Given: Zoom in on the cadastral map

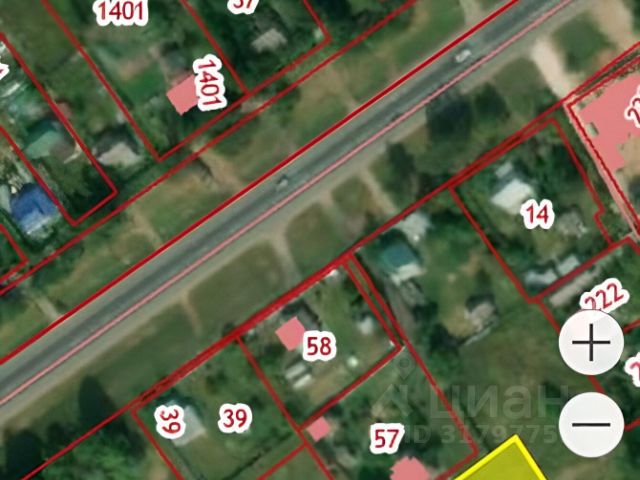Looking at the screenshot, I should point(591,345).
